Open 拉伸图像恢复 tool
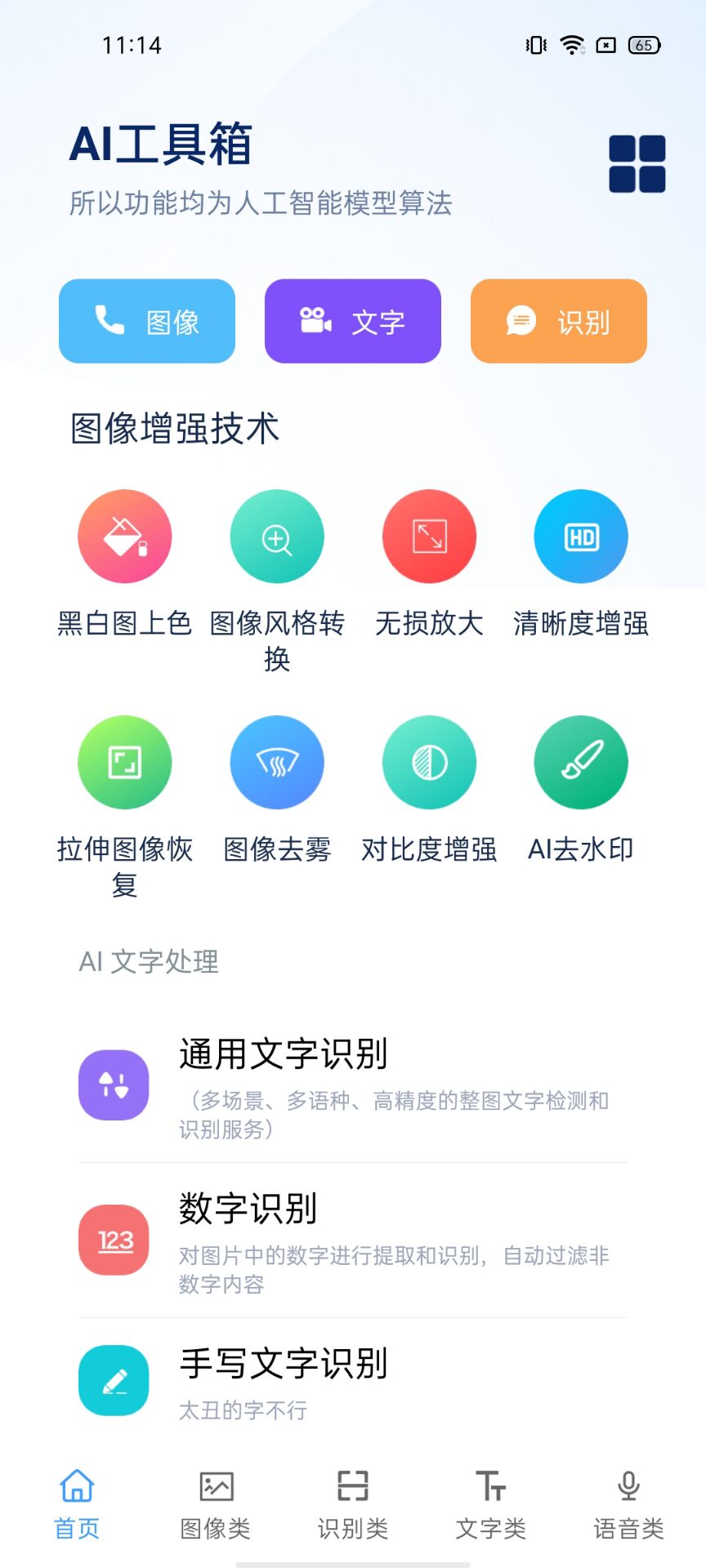This screenshot has width=706, height=1568. point(124,807)
